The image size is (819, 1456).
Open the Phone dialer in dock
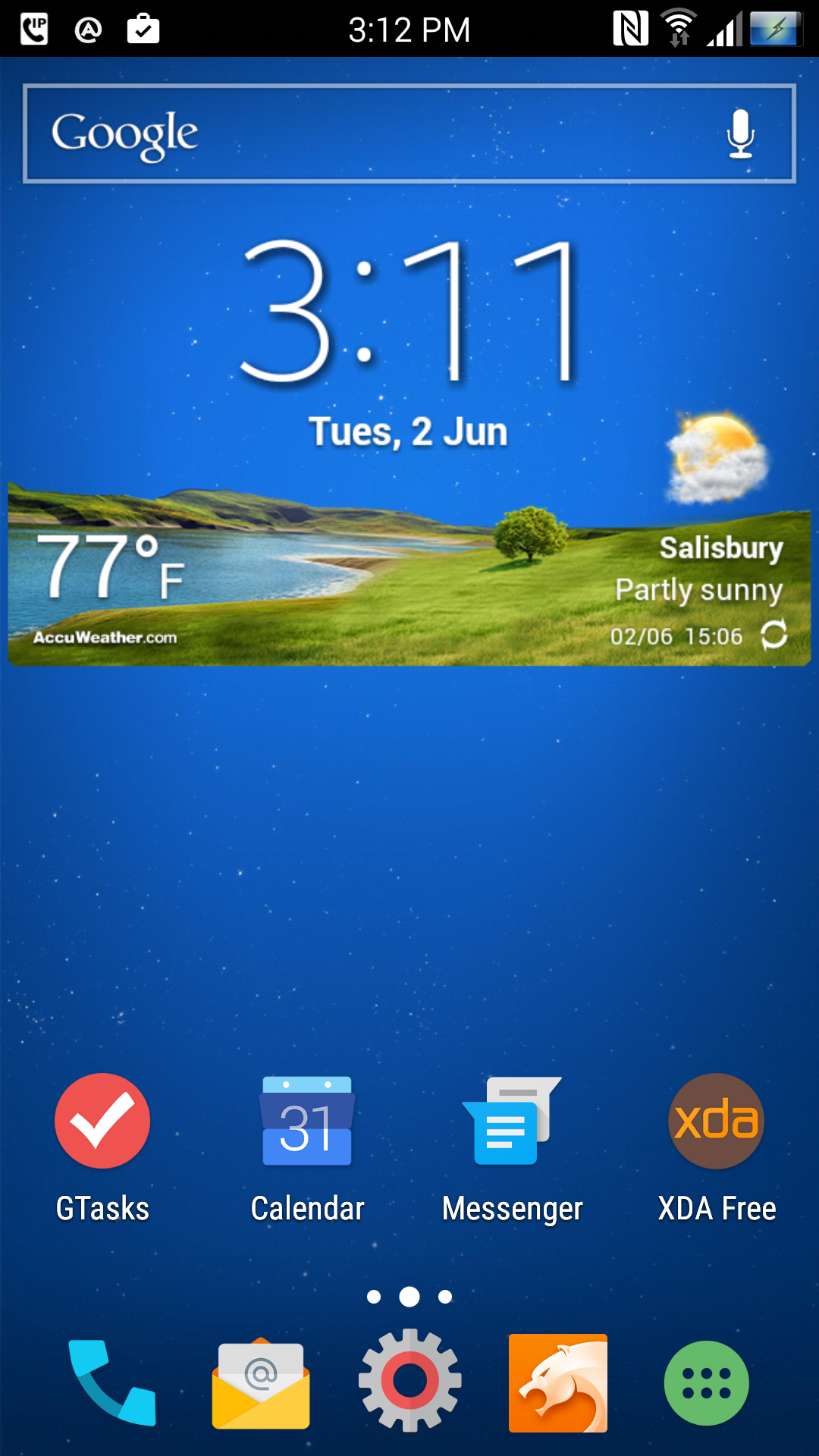[x=111, y=1382]
